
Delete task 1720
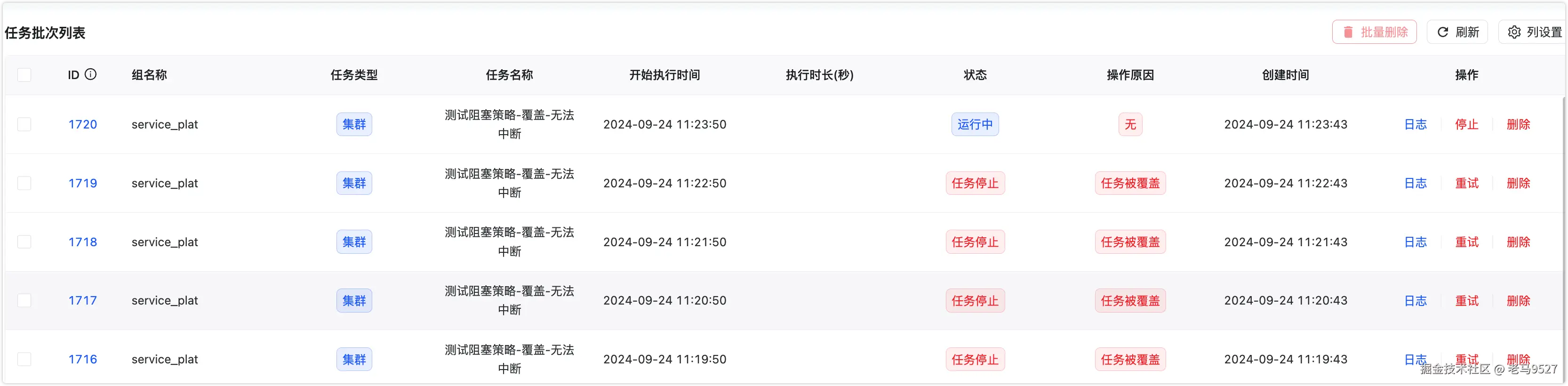pos(1518,124)
